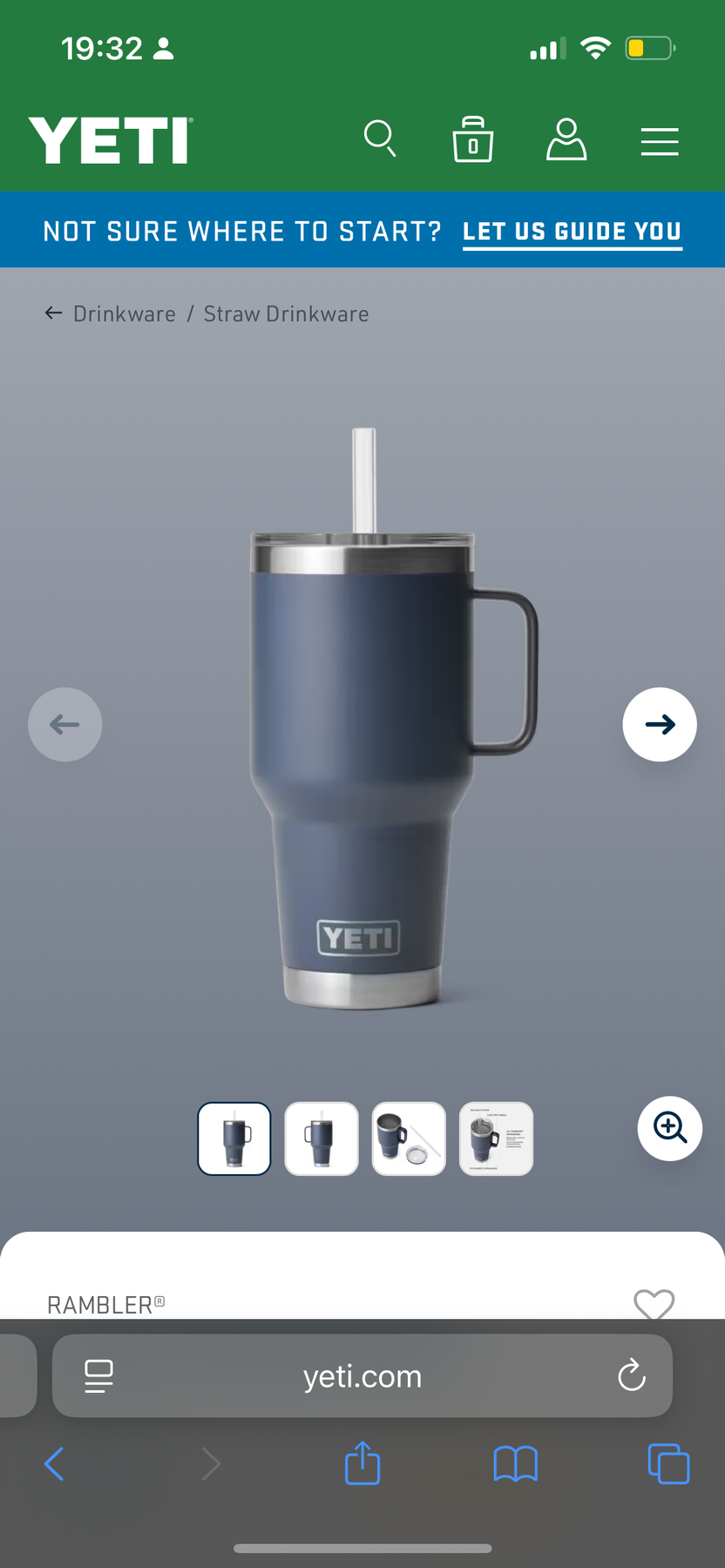Open the Straw Drinkware breadcrumb
This screenshot has height=1568, width=725.
pyautogui.click(x=286, y=314)
